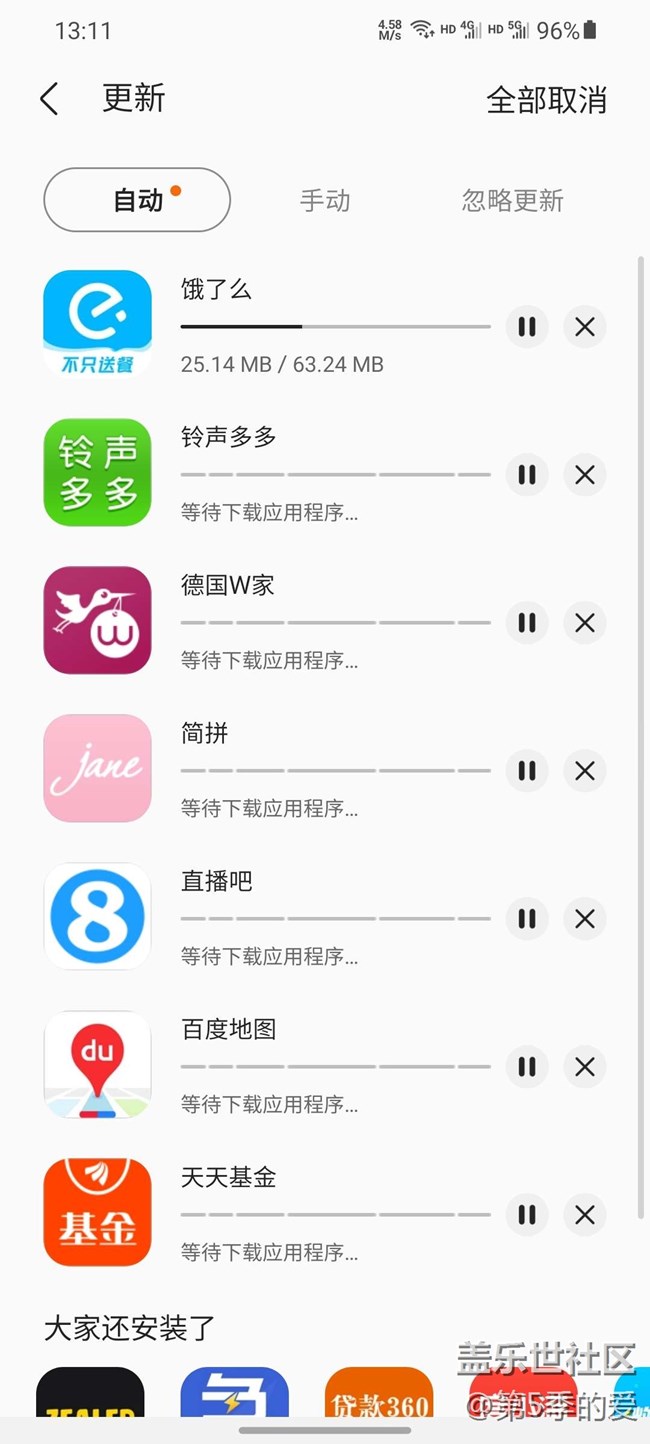Cancel the 饿了么 update
Image resolution: width=650 pixels, height=1444 pixels.
coord(585,327)
